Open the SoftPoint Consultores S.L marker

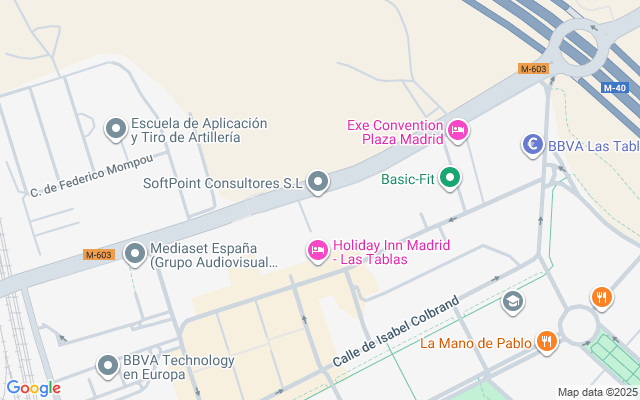[x=318, y=181]
